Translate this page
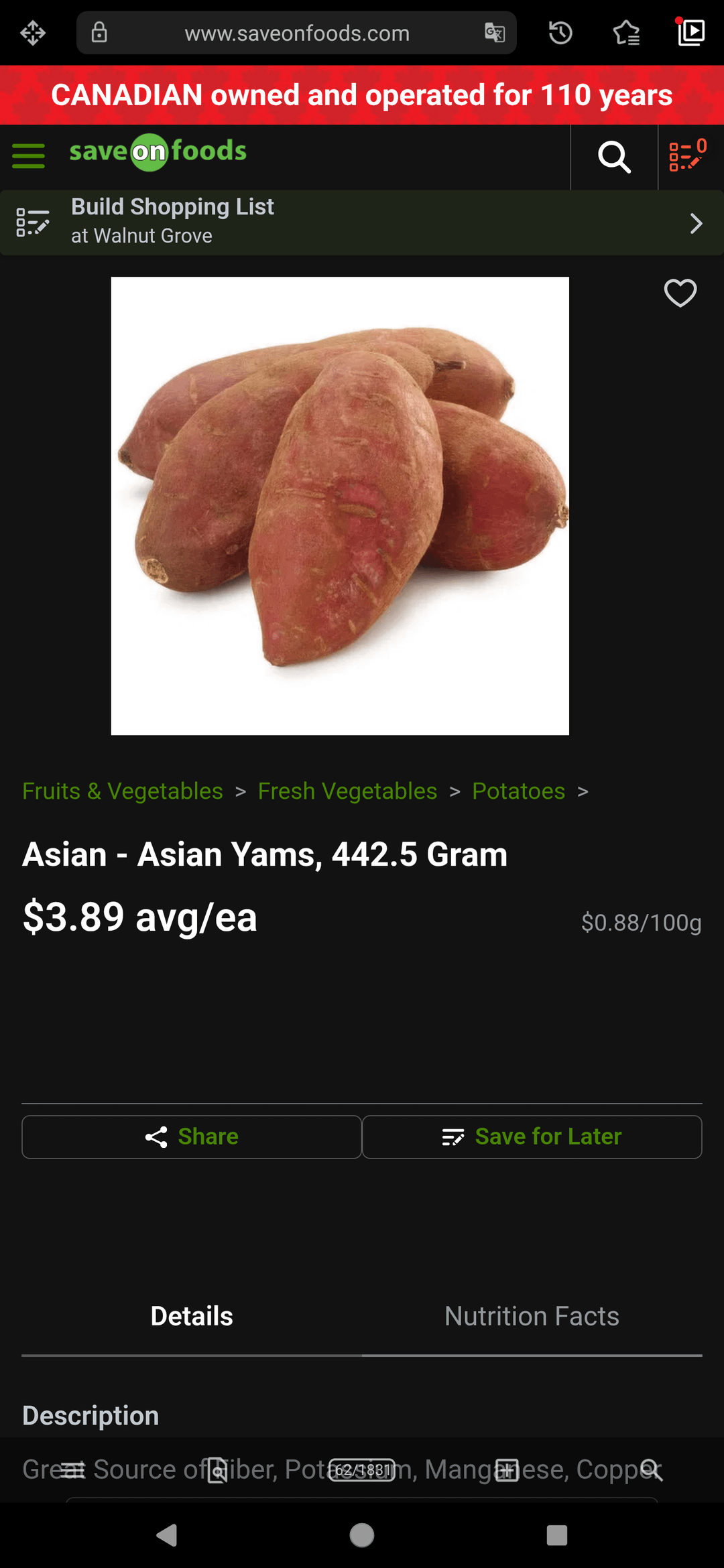Screen dimensions: 724x1568 click(495, 33)
